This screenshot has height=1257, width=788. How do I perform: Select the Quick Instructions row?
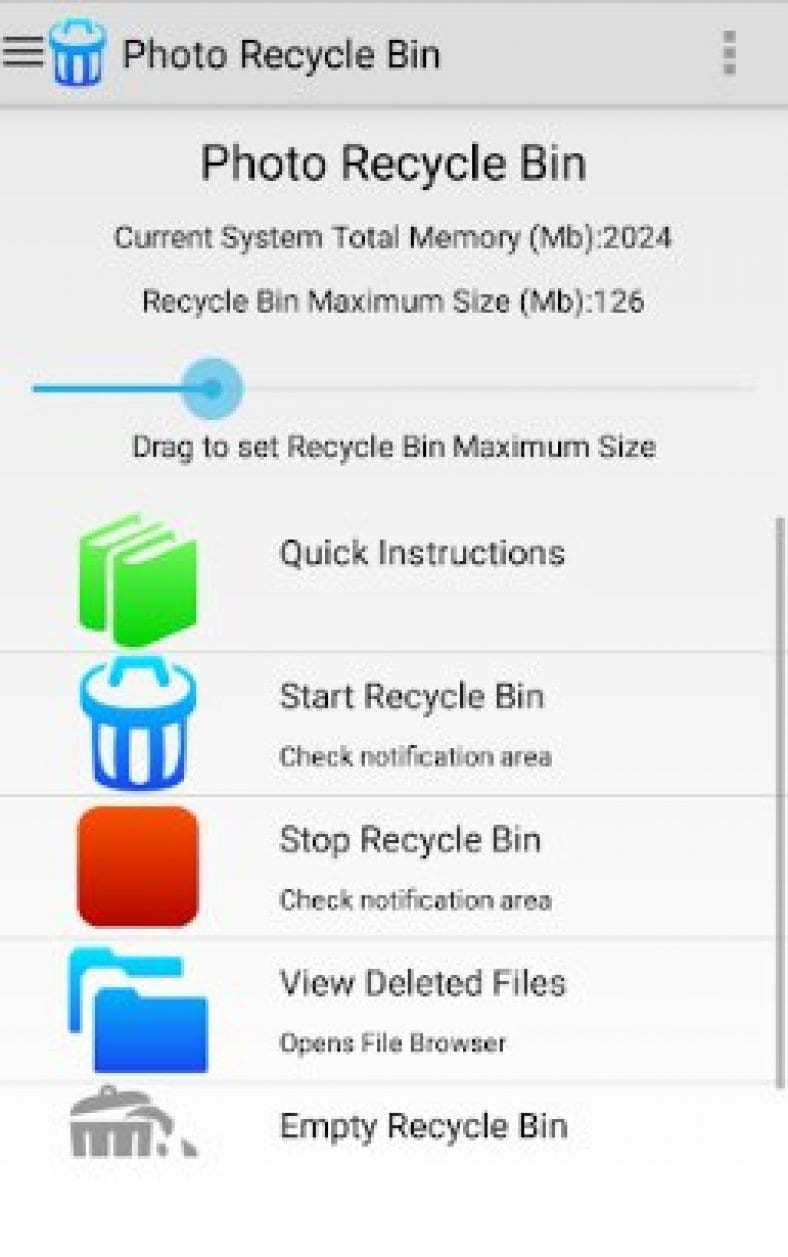tap(422, 553)
